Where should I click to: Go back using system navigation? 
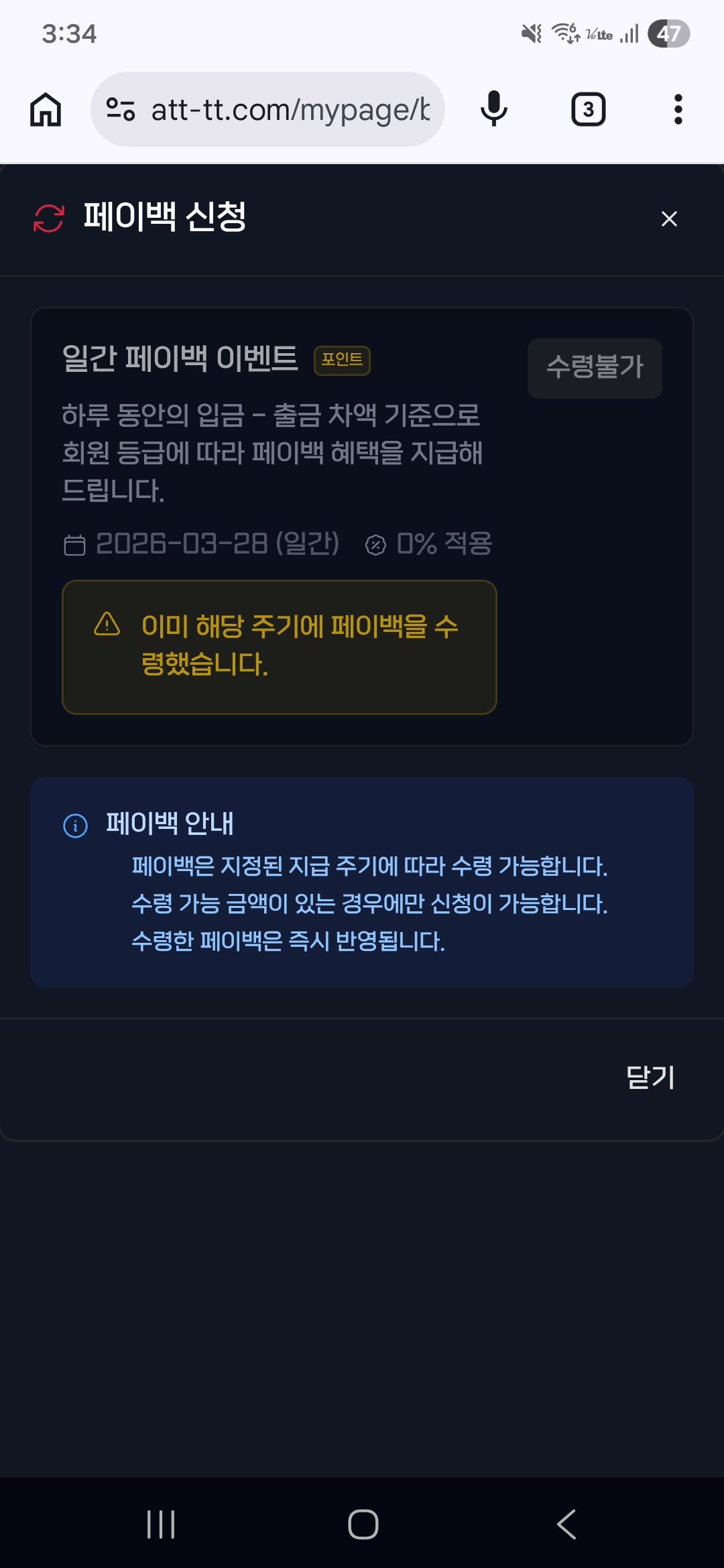click(x=566, y=1524)
